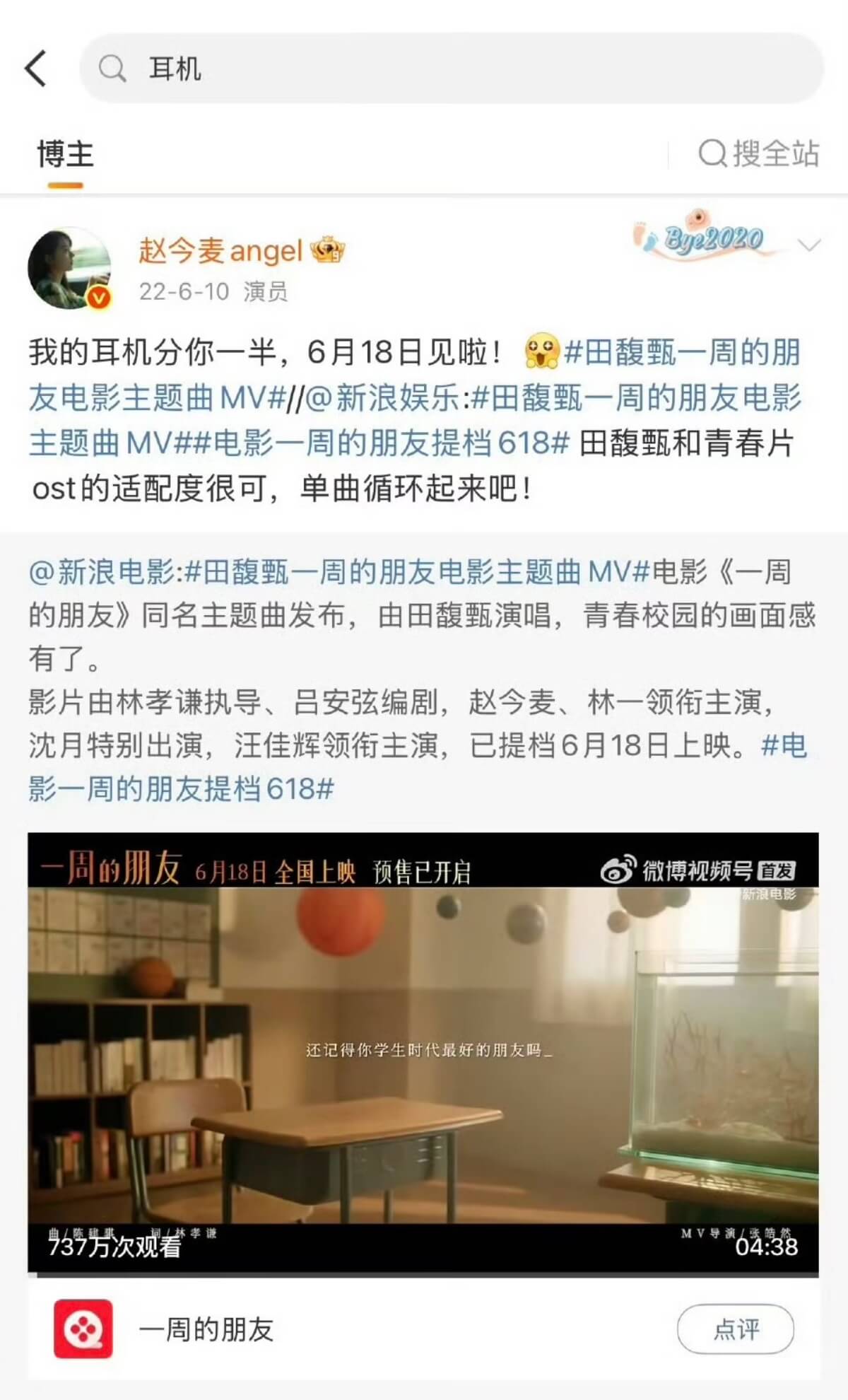
Task: Open the username 赵今麦angel
Action: [220, 251]
